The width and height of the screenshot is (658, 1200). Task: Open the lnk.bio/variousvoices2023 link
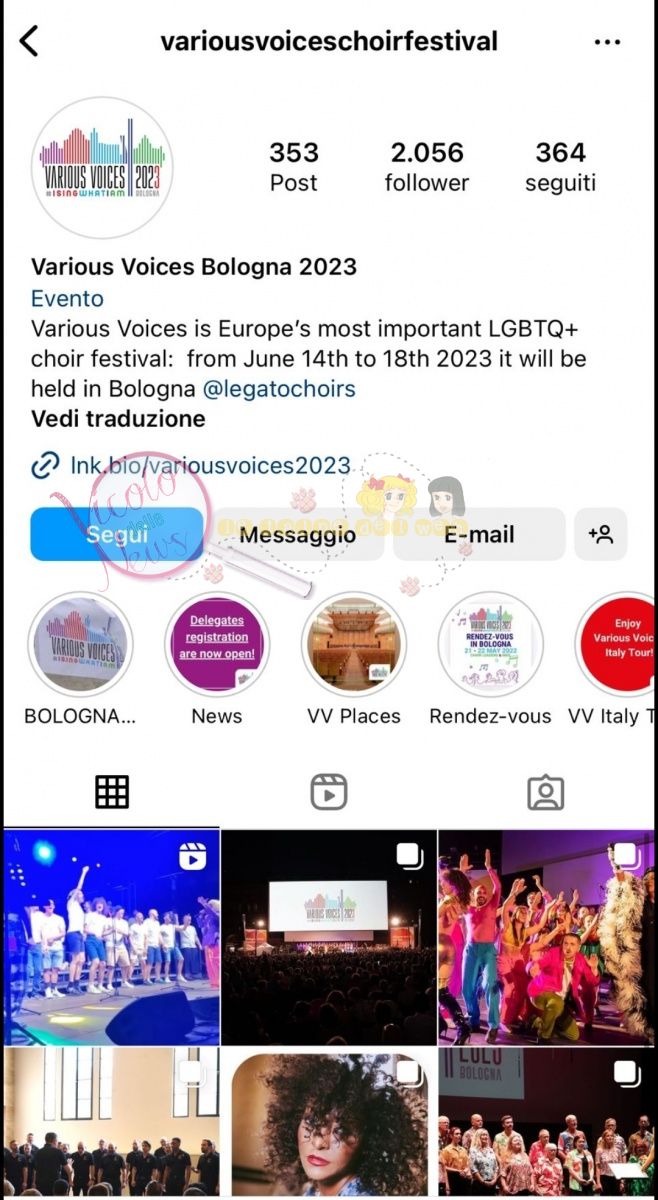(209, 465)
